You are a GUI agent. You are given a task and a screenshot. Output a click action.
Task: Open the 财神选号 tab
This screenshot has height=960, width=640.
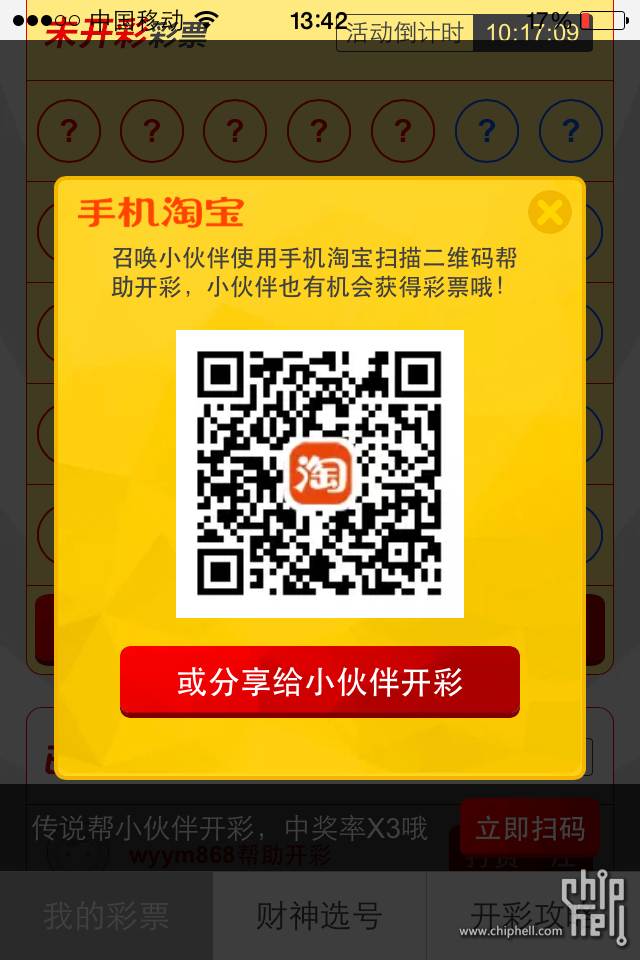coord(319,916)
